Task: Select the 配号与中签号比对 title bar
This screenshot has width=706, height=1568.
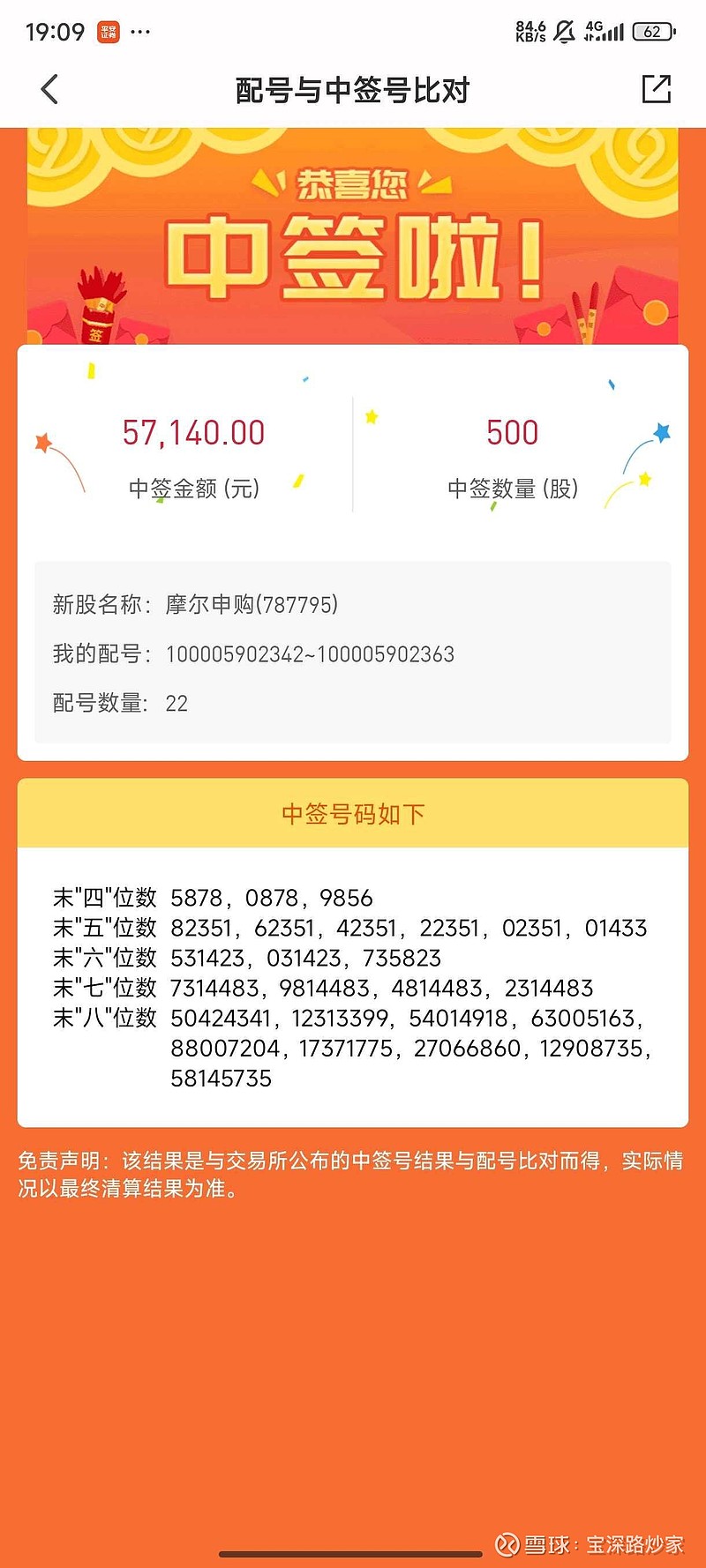Action: (x=353, y=89)
